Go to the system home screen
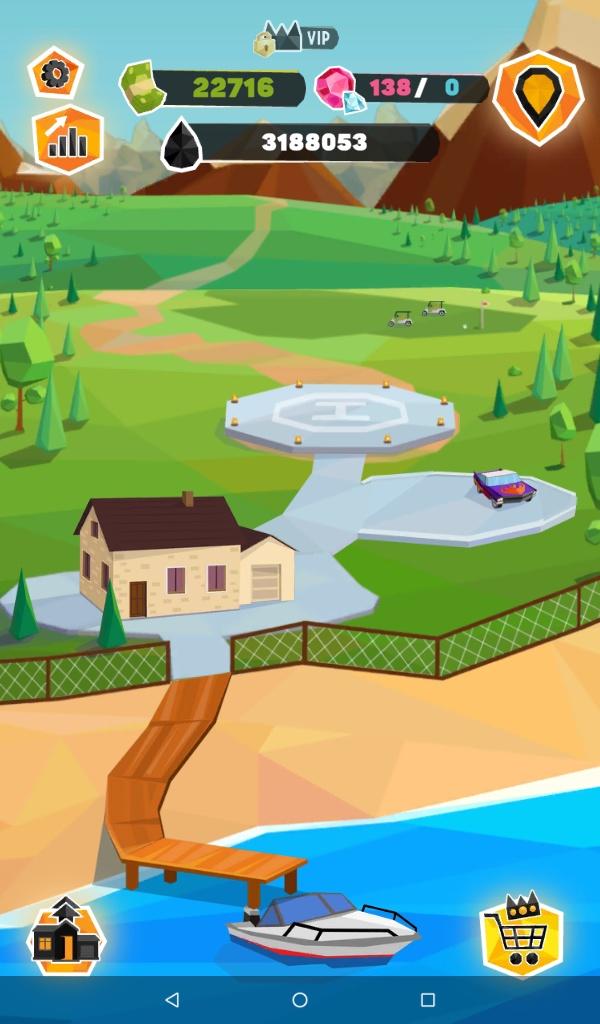Image resolution: width=600 pixels, height=1024 pixels. click(300, 999)
